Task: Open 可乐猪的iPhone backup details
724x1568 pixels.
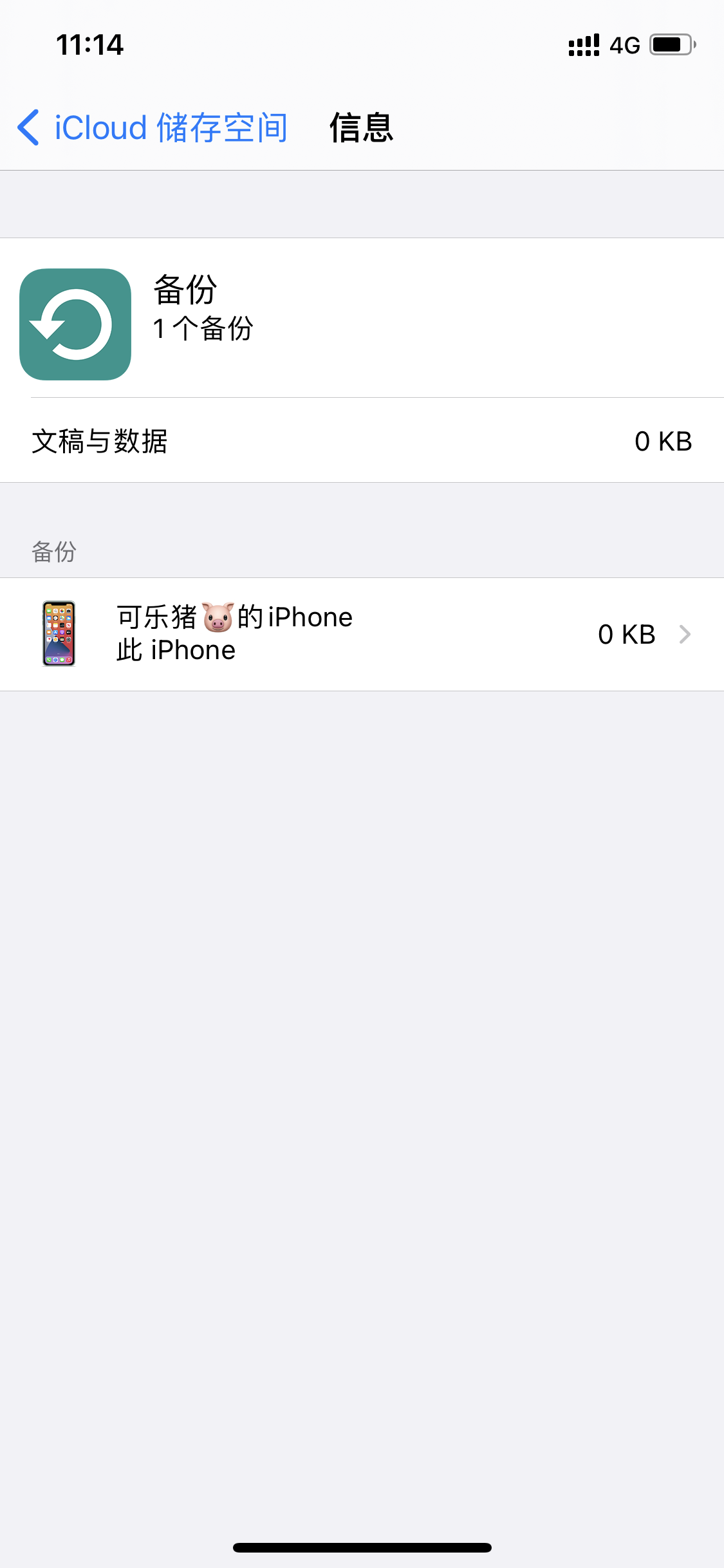Action: coord(362,634)
